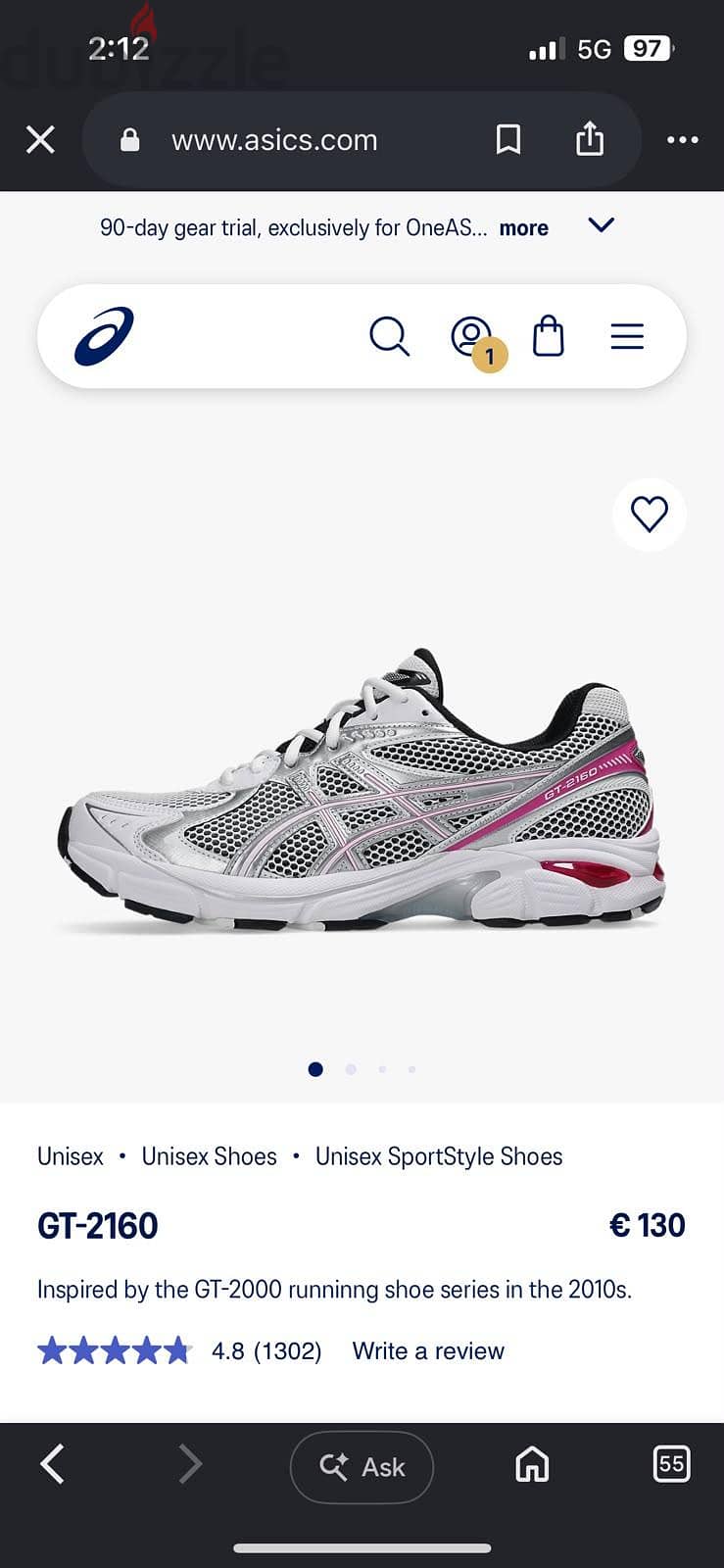Open the ASICS site search
724x1568 pixels.
click(389, 336)
